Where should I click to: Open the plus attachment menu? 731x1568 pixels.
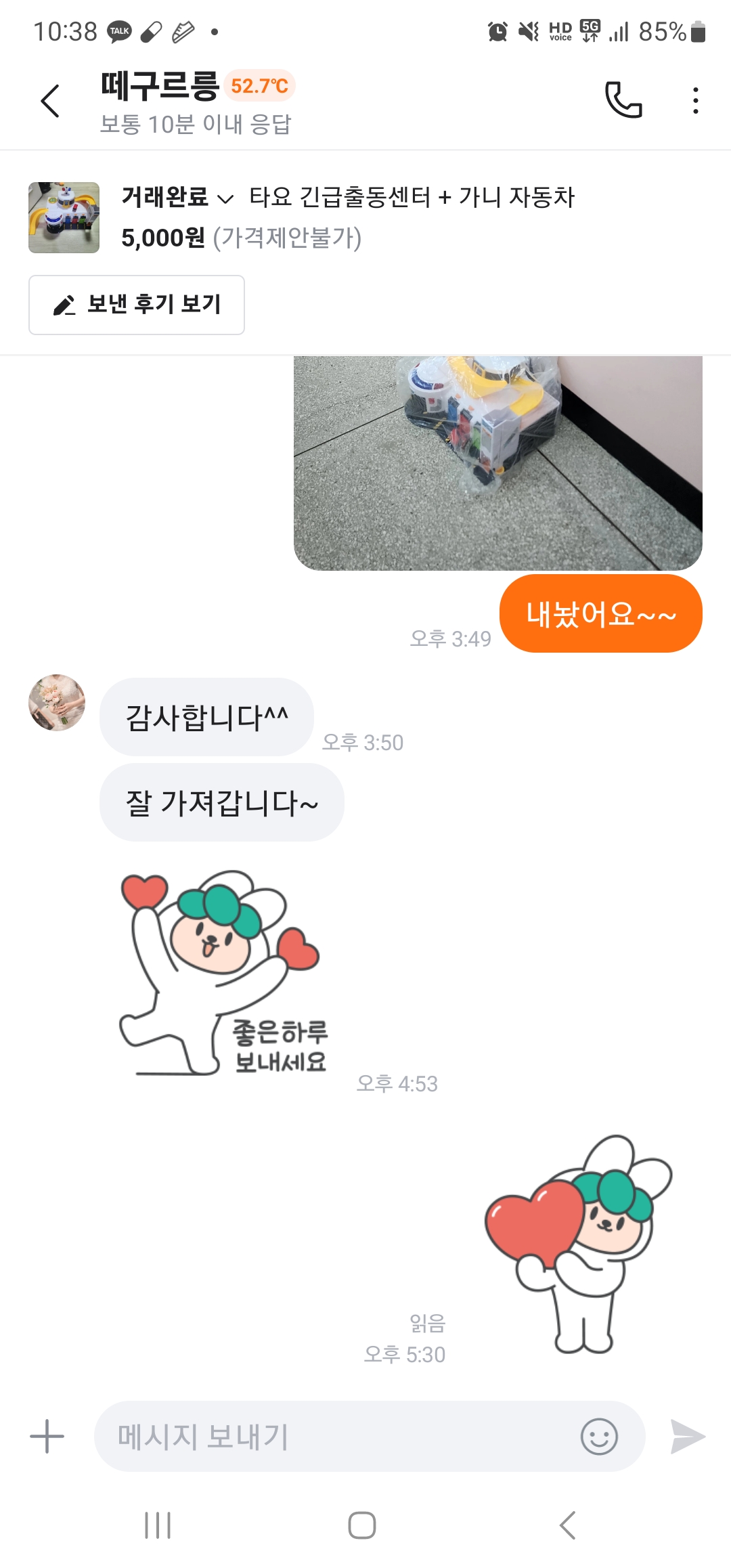pos(47,1436)
